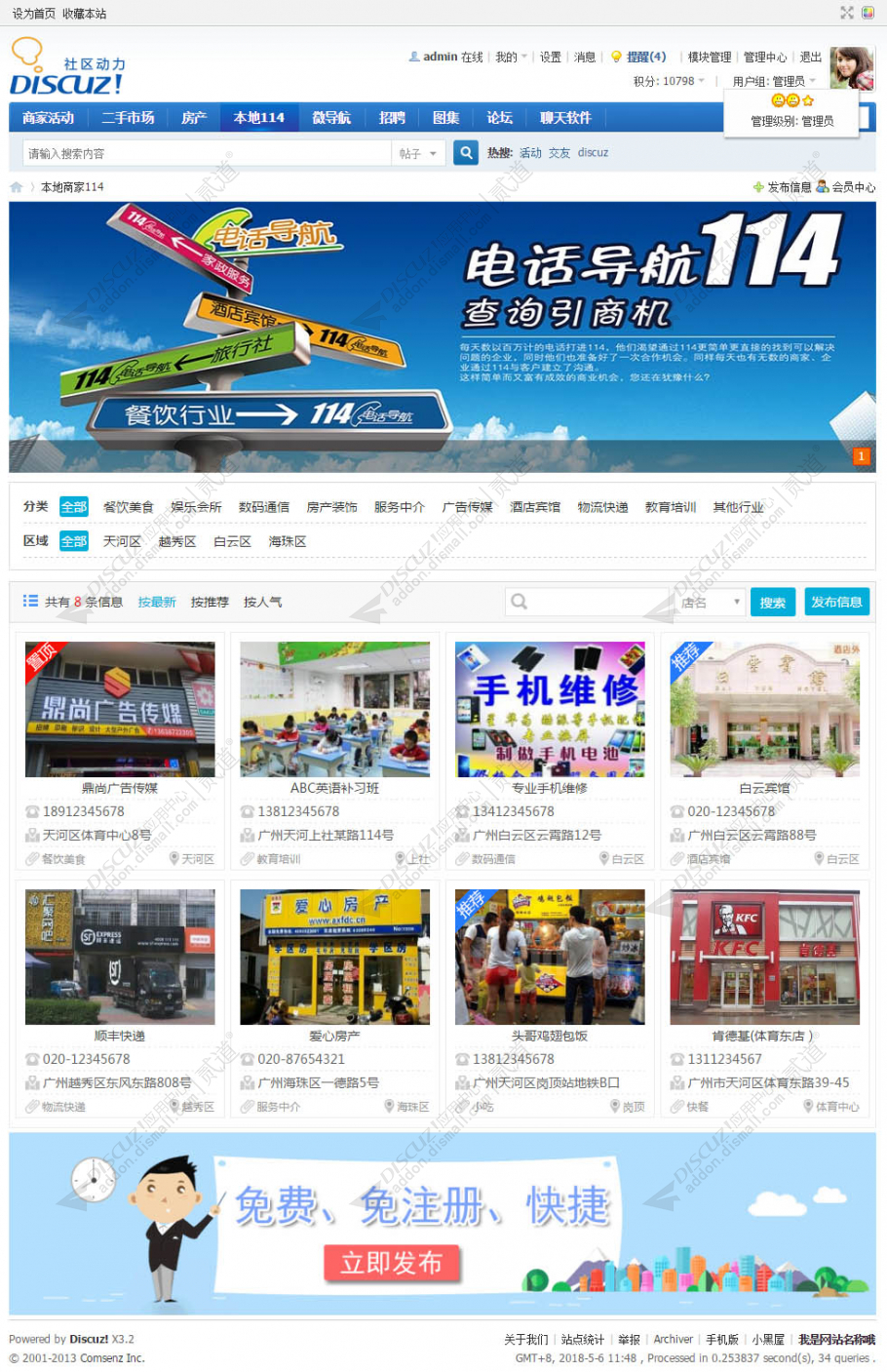Log out via 退出 link

810,58
